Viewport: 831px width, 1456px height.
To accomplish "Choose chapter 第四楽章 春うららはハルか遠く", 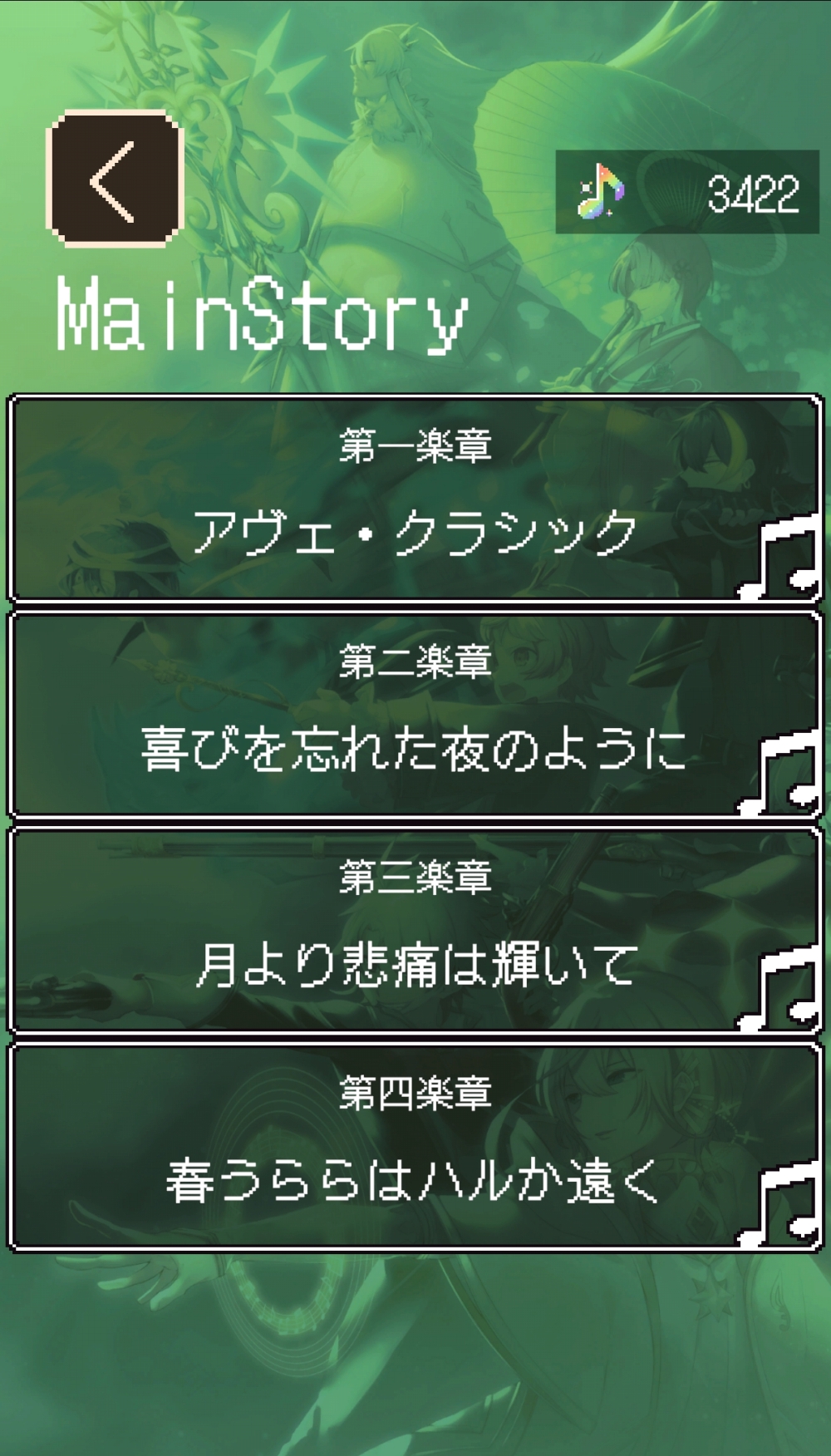I will (415, 1147).
